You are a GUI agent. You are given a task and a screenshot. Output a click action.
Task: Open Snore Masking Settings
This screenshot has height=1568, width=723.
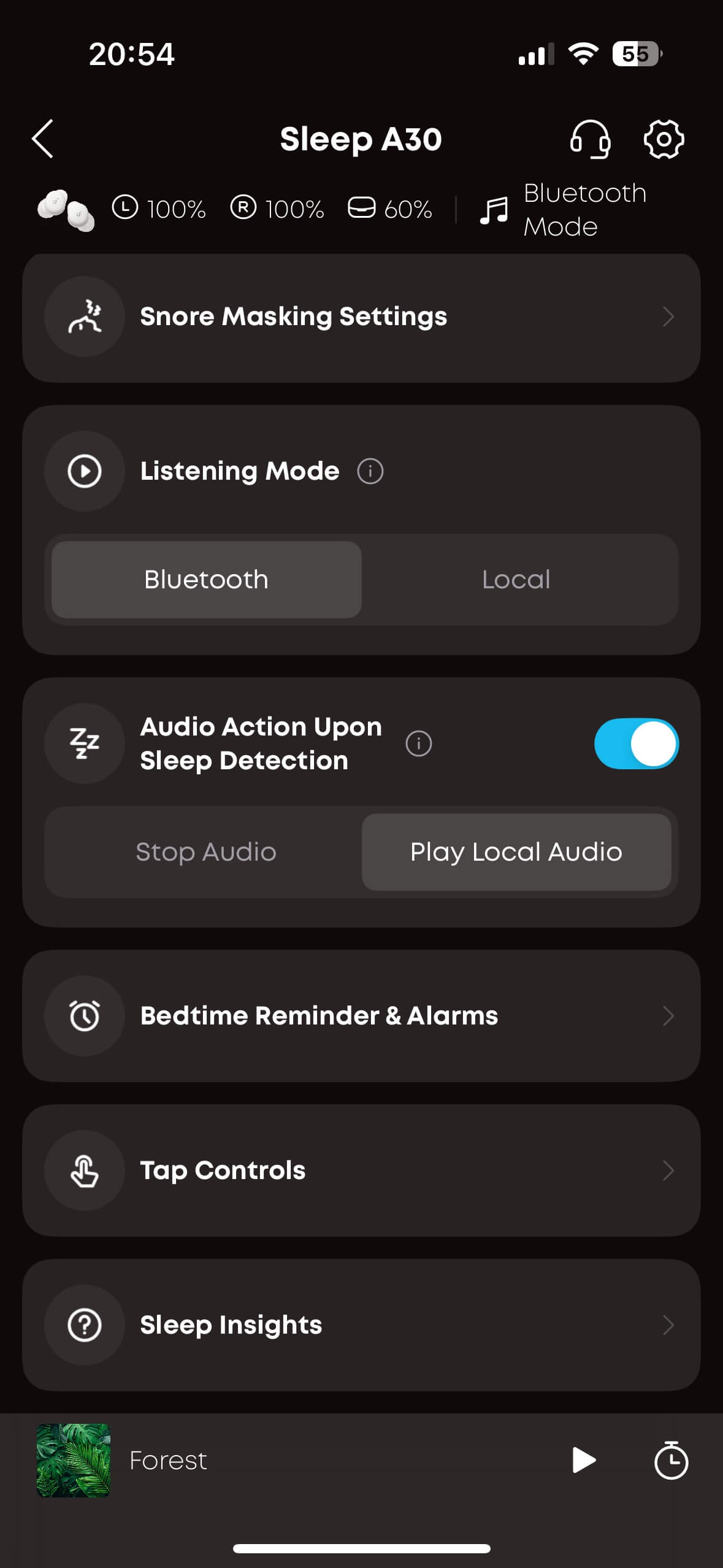click(361, 317)
